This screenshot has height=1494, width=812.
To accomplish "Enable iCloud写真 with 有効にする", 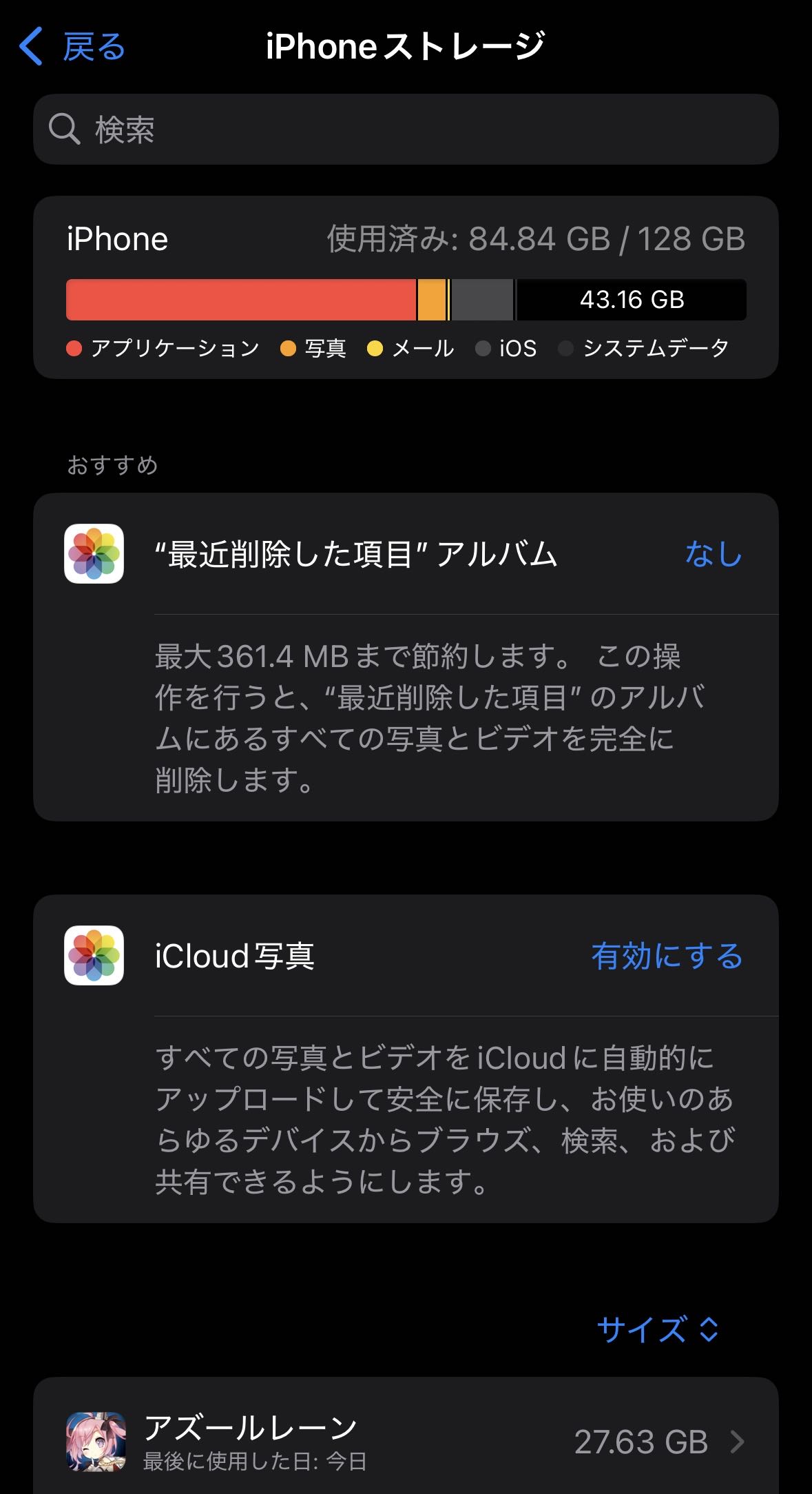I will pos(666,956).
